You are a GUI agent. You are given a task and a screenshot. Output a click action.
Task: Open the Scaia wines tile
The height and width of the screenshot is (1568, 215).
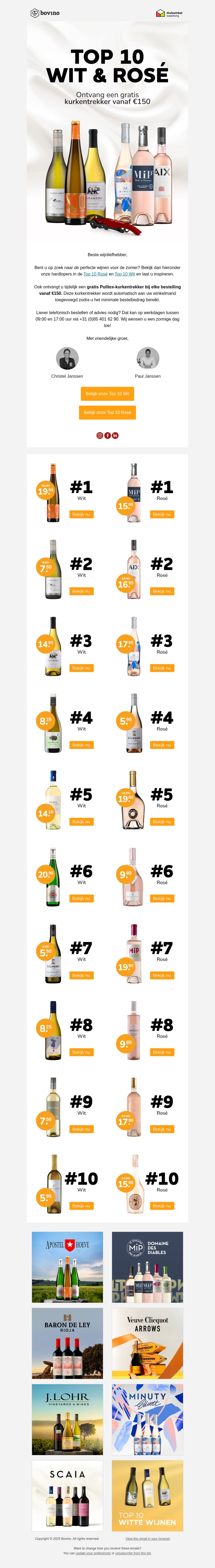(68, 1496)
